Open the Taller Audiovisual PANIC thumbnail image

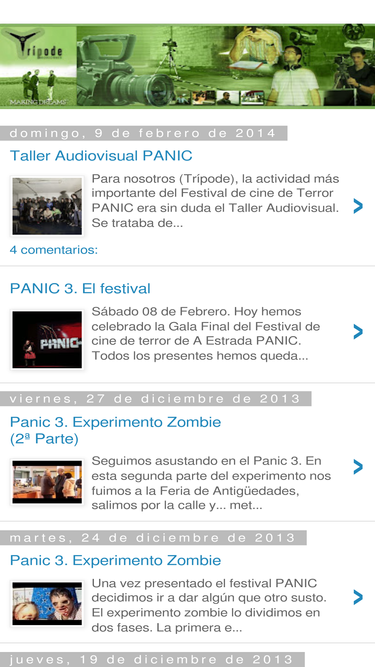[x=47, y=206]
